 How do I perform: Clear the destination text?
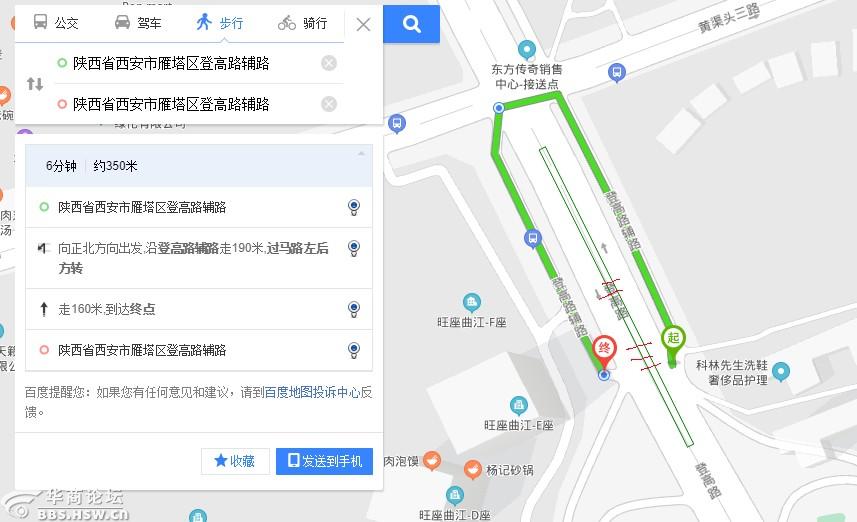(329, 104)
